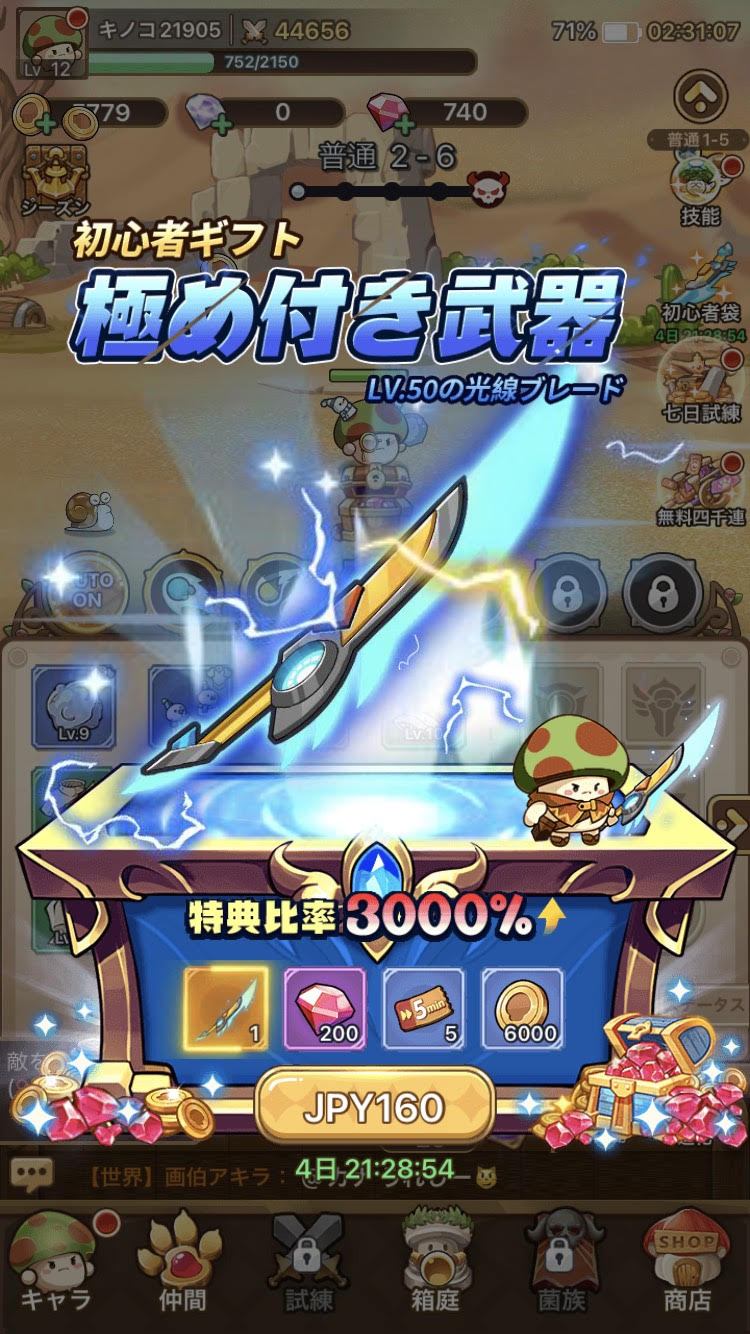Switch to the 箱庭 tab
The image size is (750, 1334).
(435, 1262)
